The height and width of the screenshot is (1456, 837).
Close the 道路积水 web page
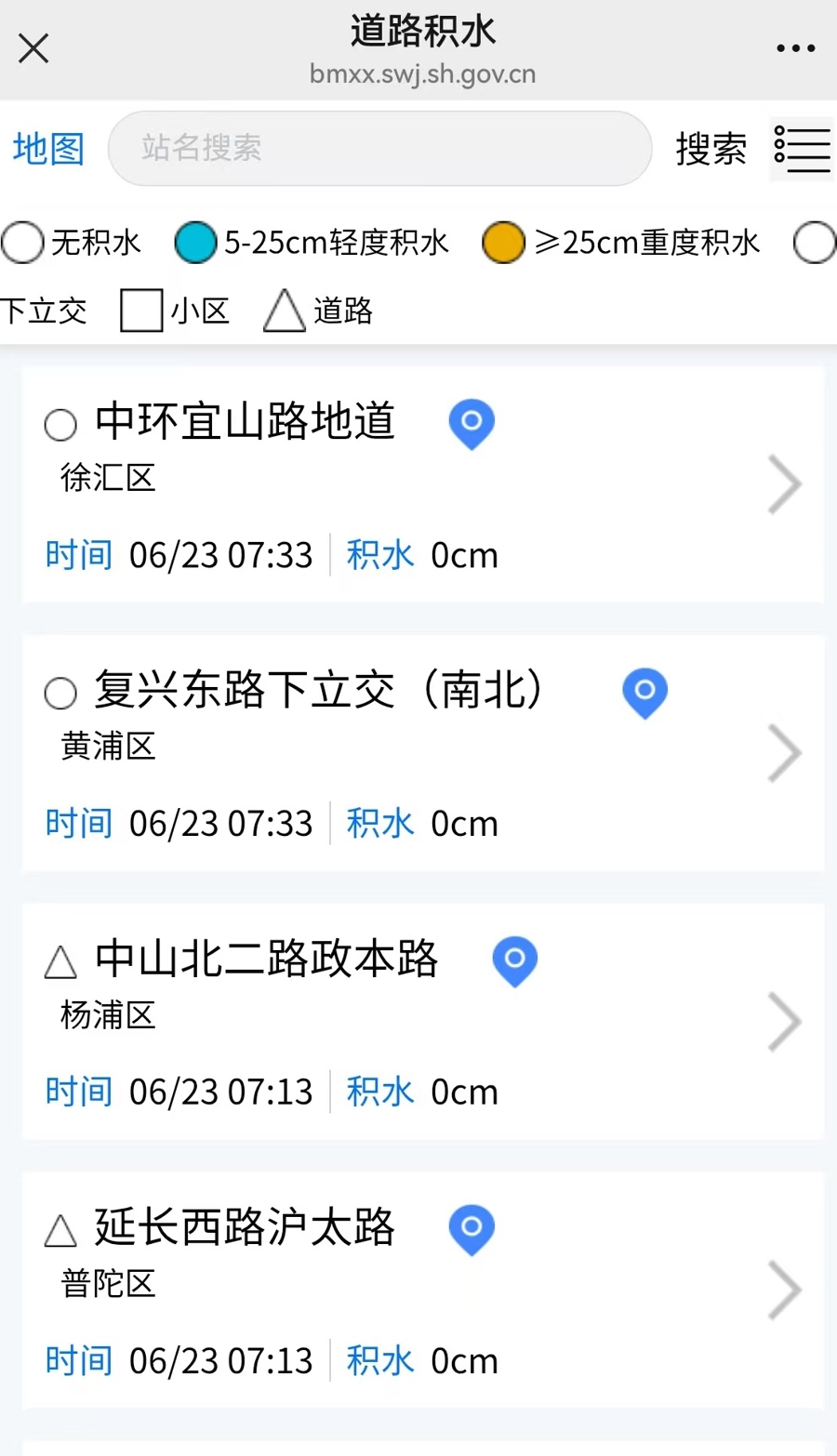(x=33, y=48)
